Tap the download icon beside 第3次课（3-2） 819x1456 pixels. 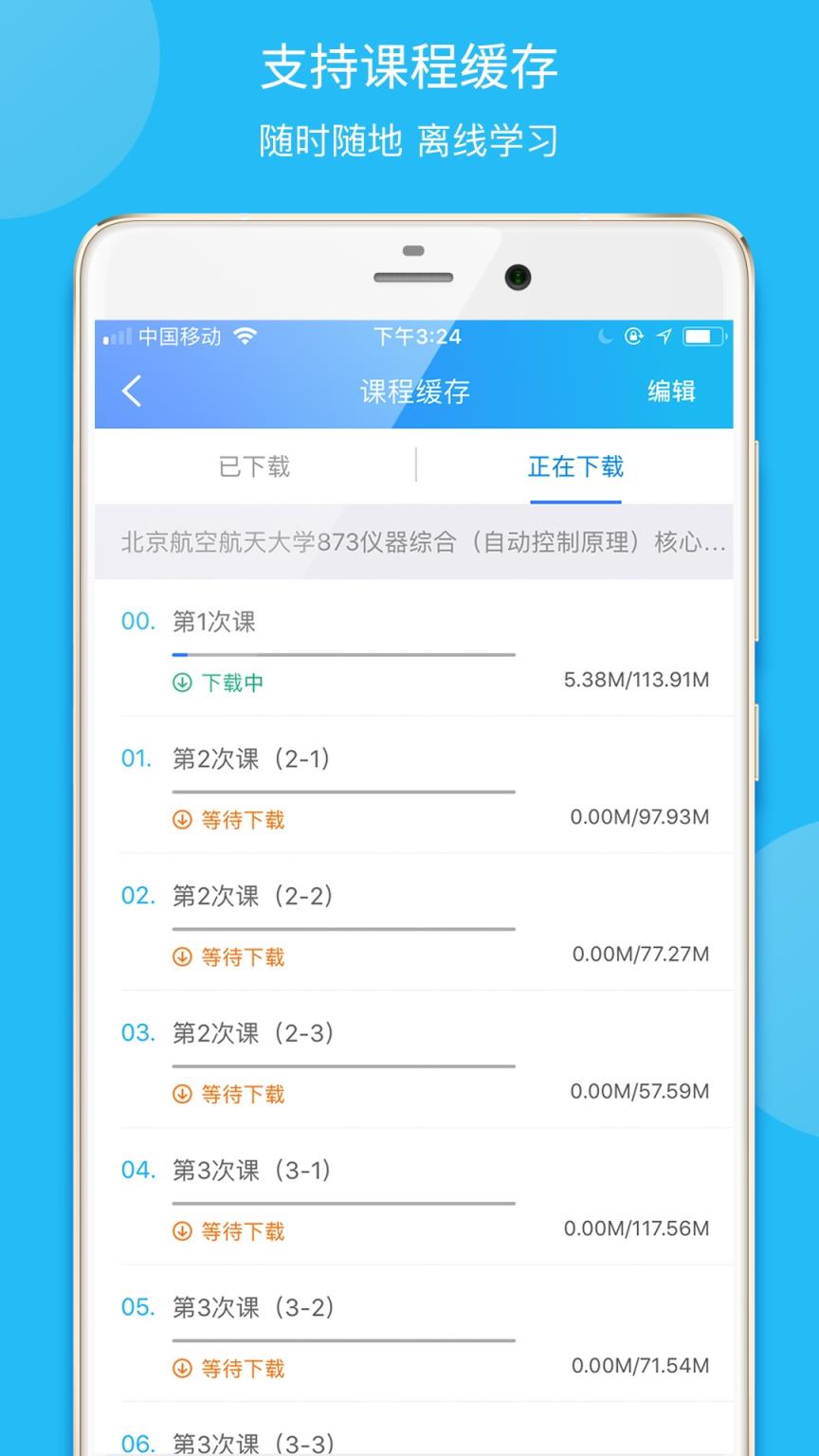[180, 1368]
